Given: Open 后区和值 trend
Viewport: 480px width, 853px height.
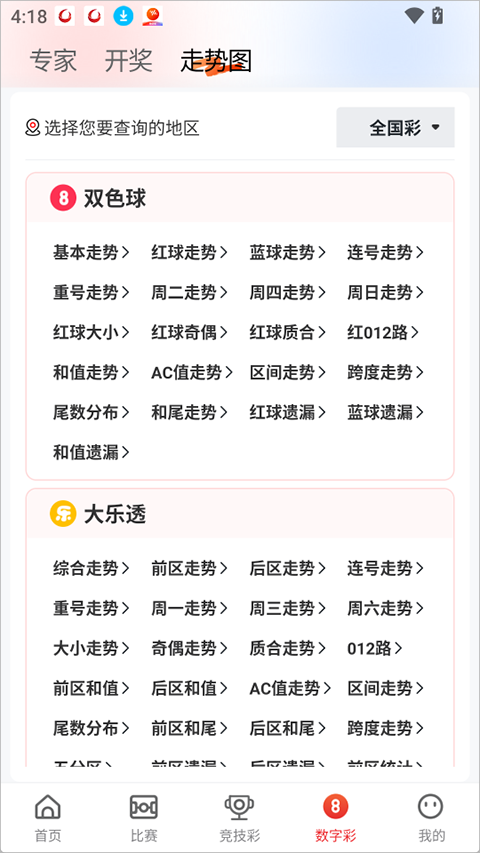Looking at the screenshot, I should (189, 688).
